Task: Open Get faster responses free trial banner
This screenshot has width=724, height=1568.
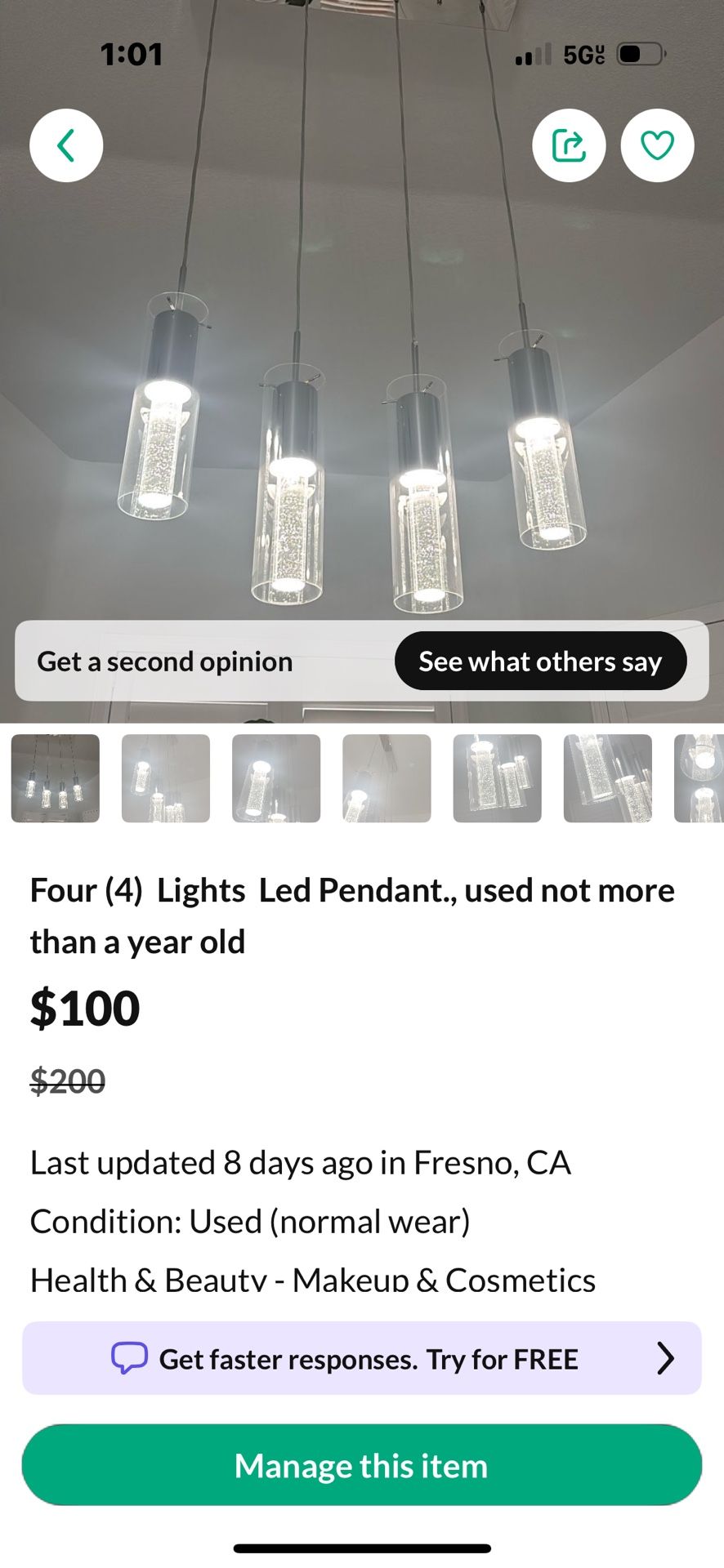Action: [x=362, y=1358]
